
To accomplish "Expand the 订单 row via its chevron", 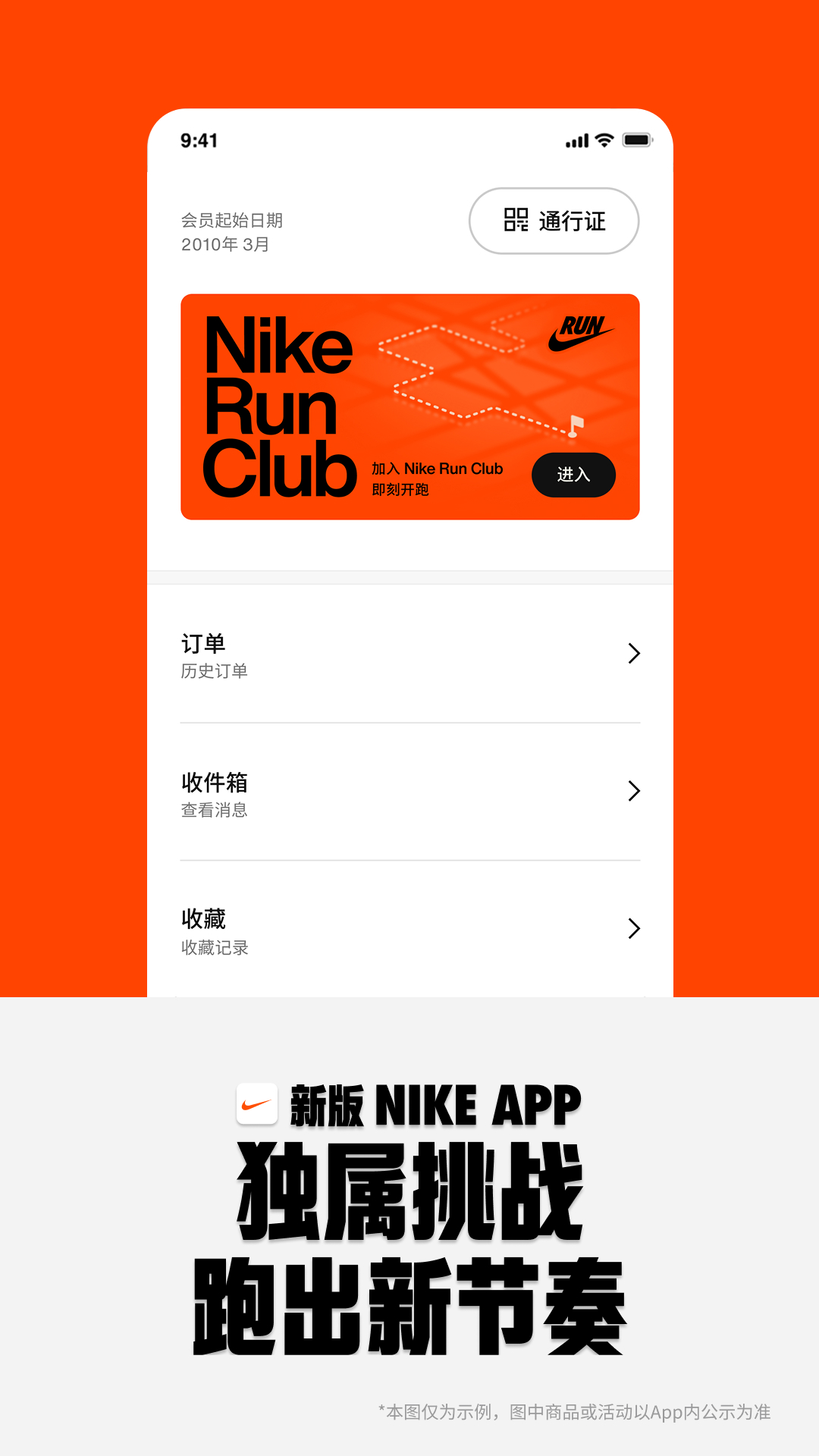I will tap(634, 654).
